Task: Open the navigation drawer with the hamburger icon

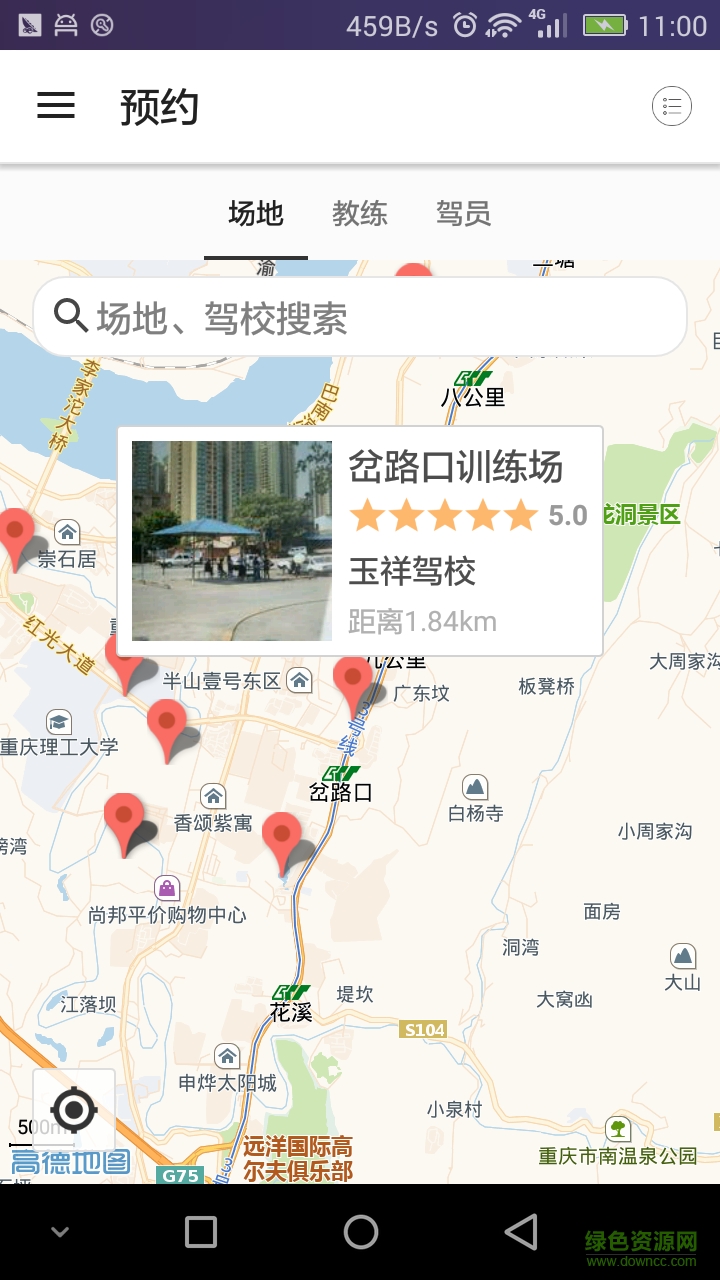Action: tap(55, 106)
